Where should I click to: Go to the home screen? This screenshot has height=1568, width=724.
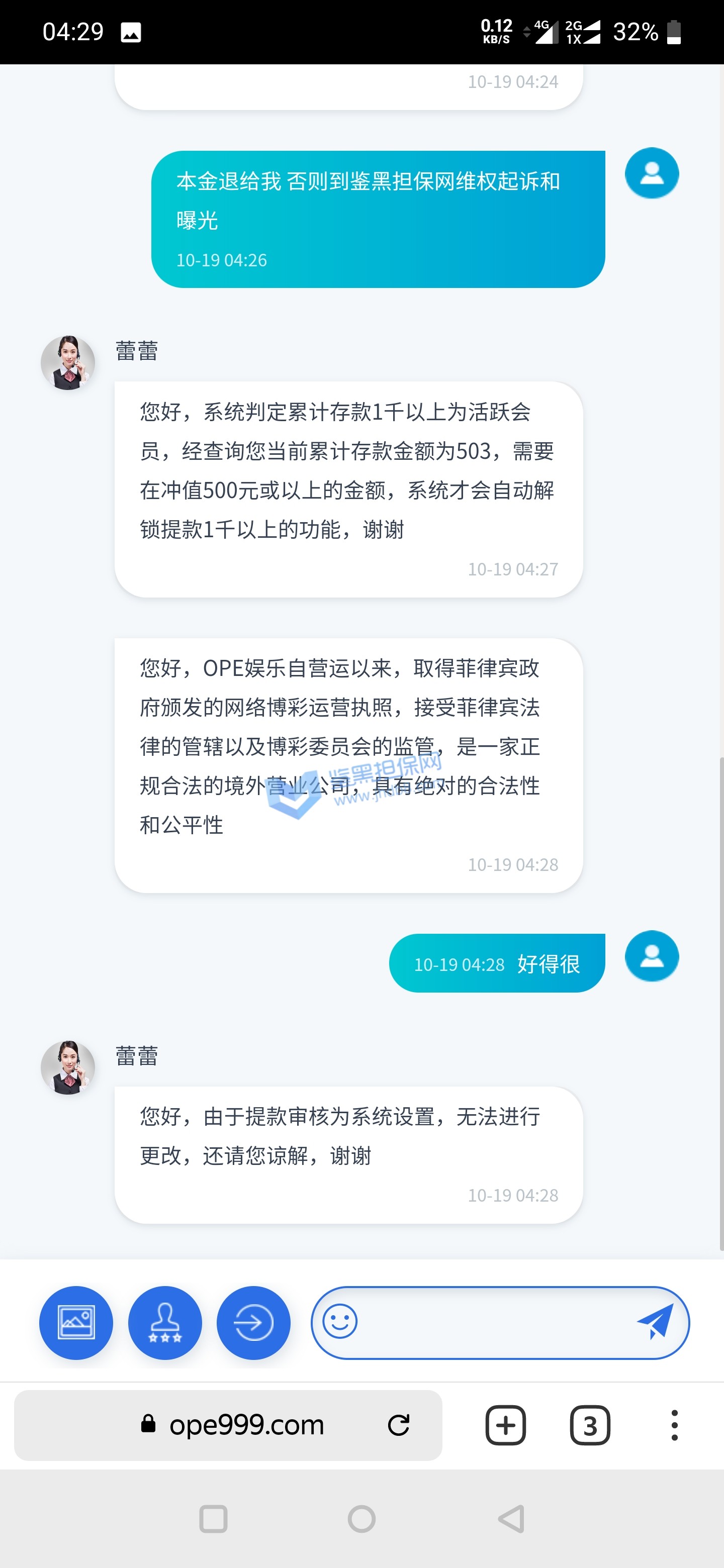[361, 1519]
